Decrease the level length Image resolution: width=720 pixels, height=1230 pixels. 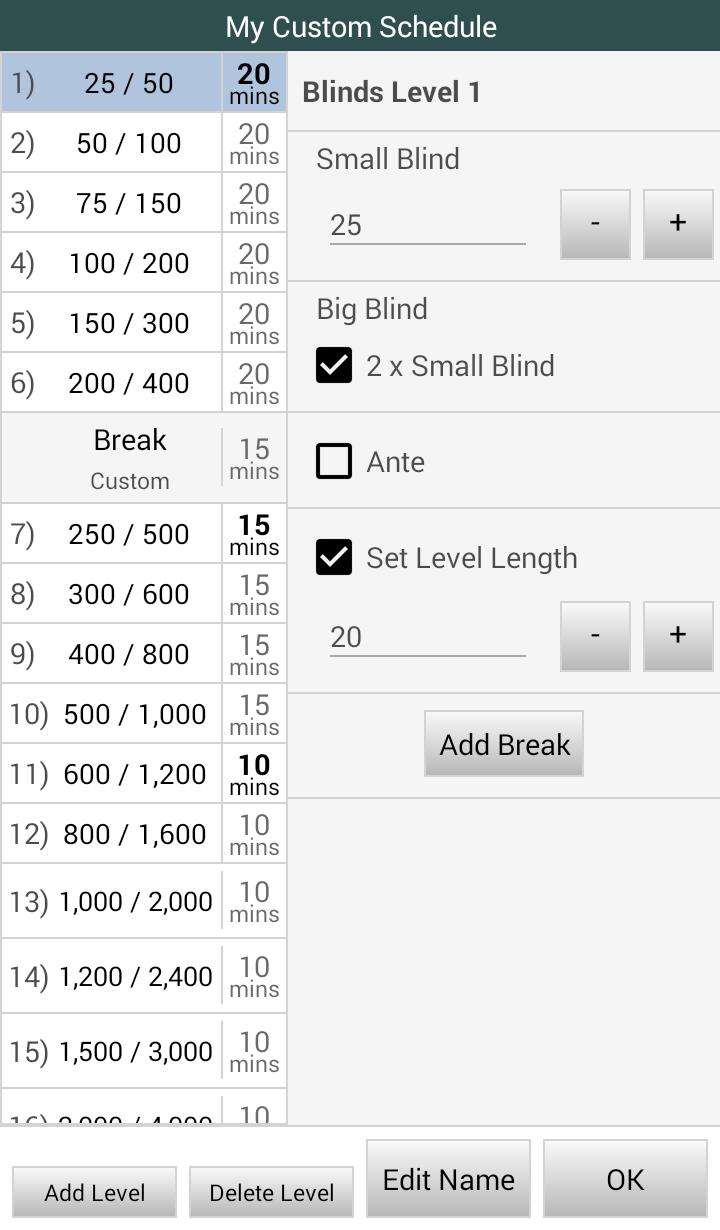coord(595,636)
